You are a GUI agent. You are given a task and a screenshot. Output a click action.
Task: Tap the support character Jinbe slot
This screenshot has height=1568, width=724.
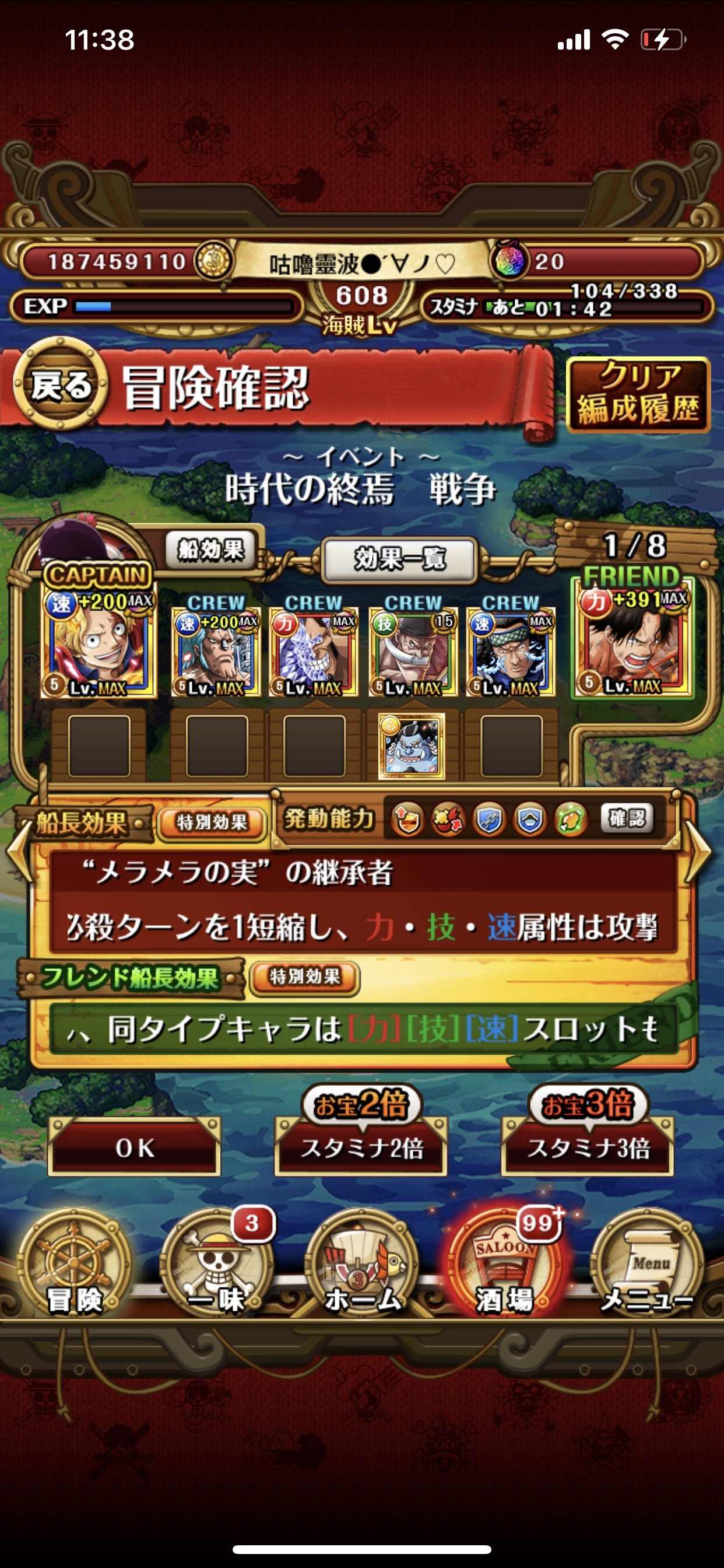coord(412,746)
